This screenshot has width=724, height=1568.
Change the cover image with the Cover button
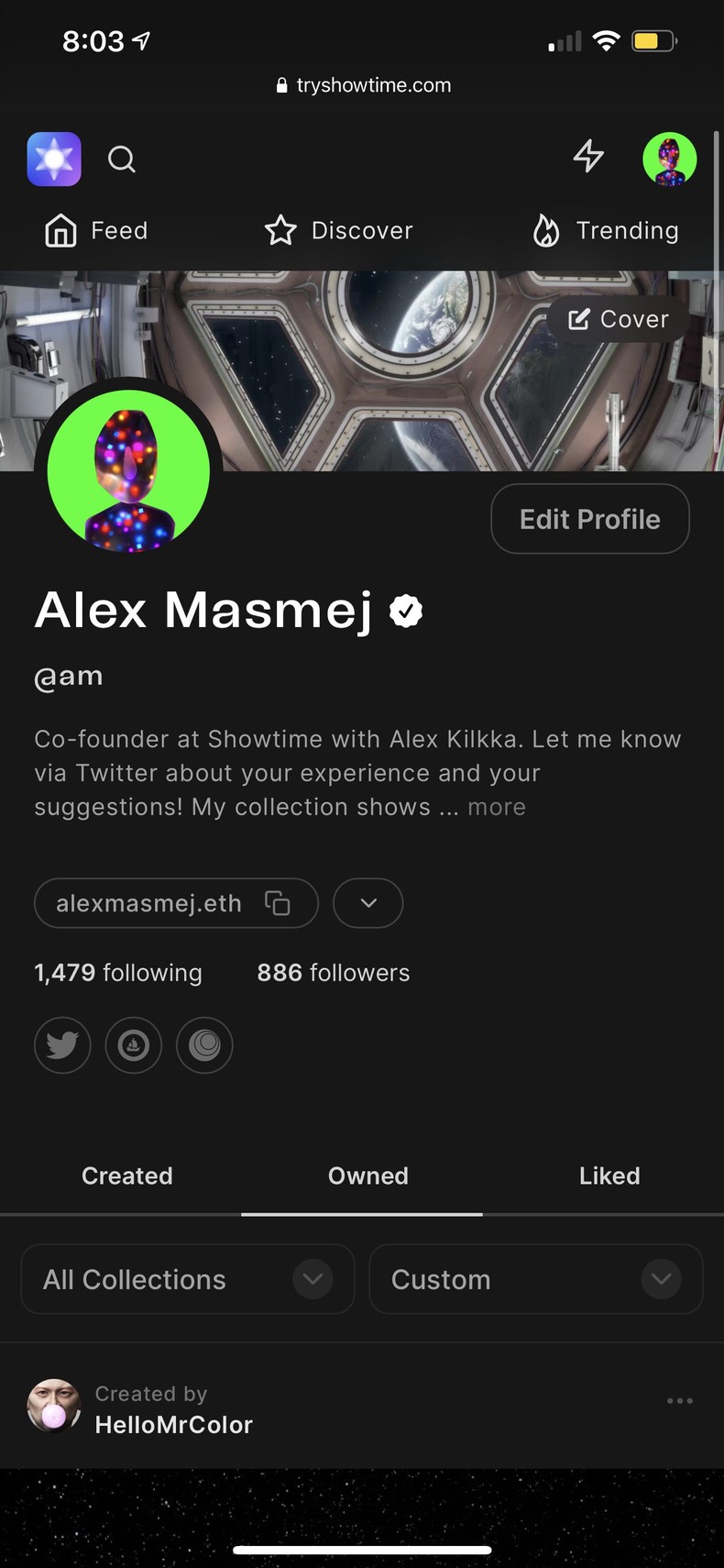click(619, 319)
